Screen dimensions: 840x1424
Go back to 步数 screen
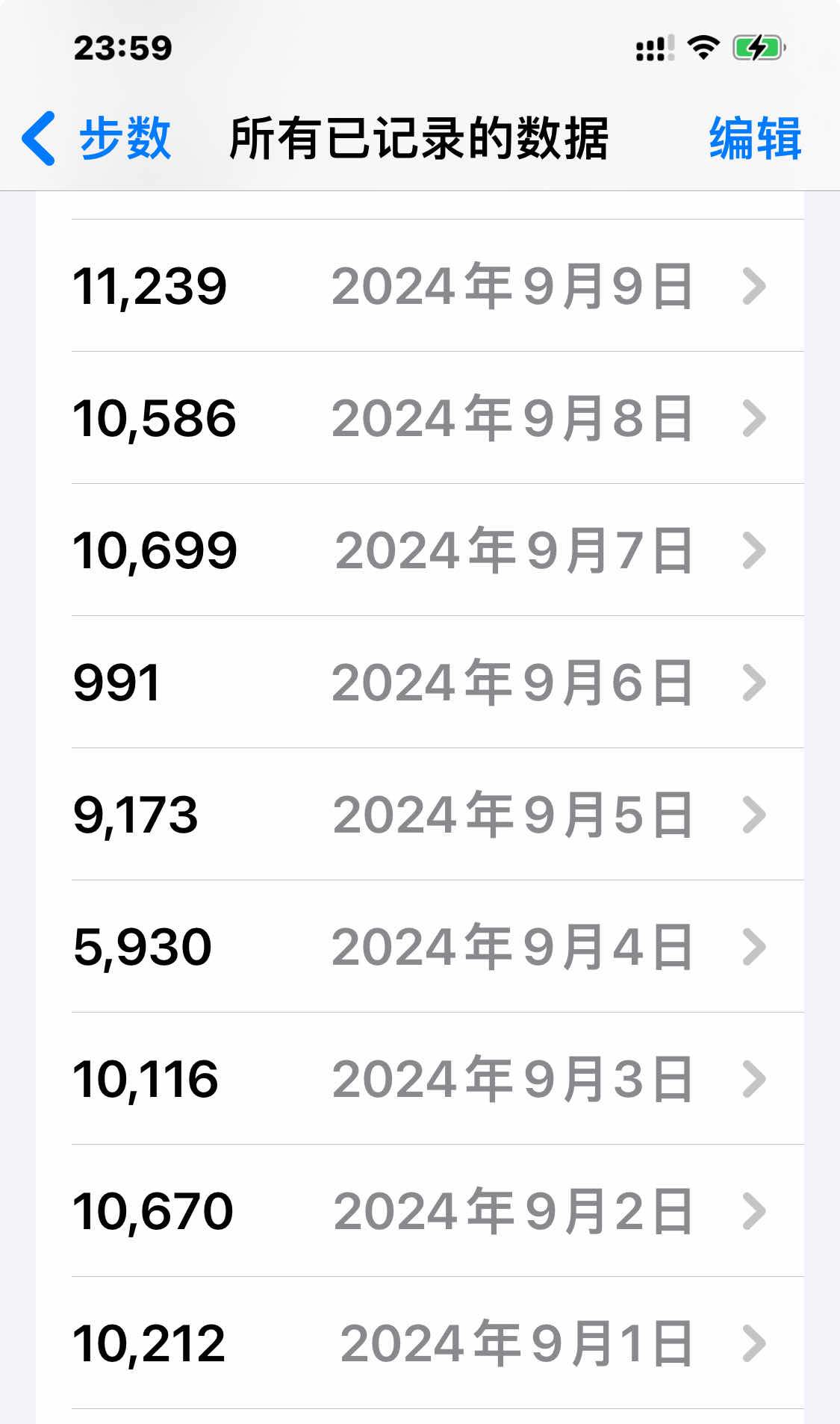pos(97,138)
